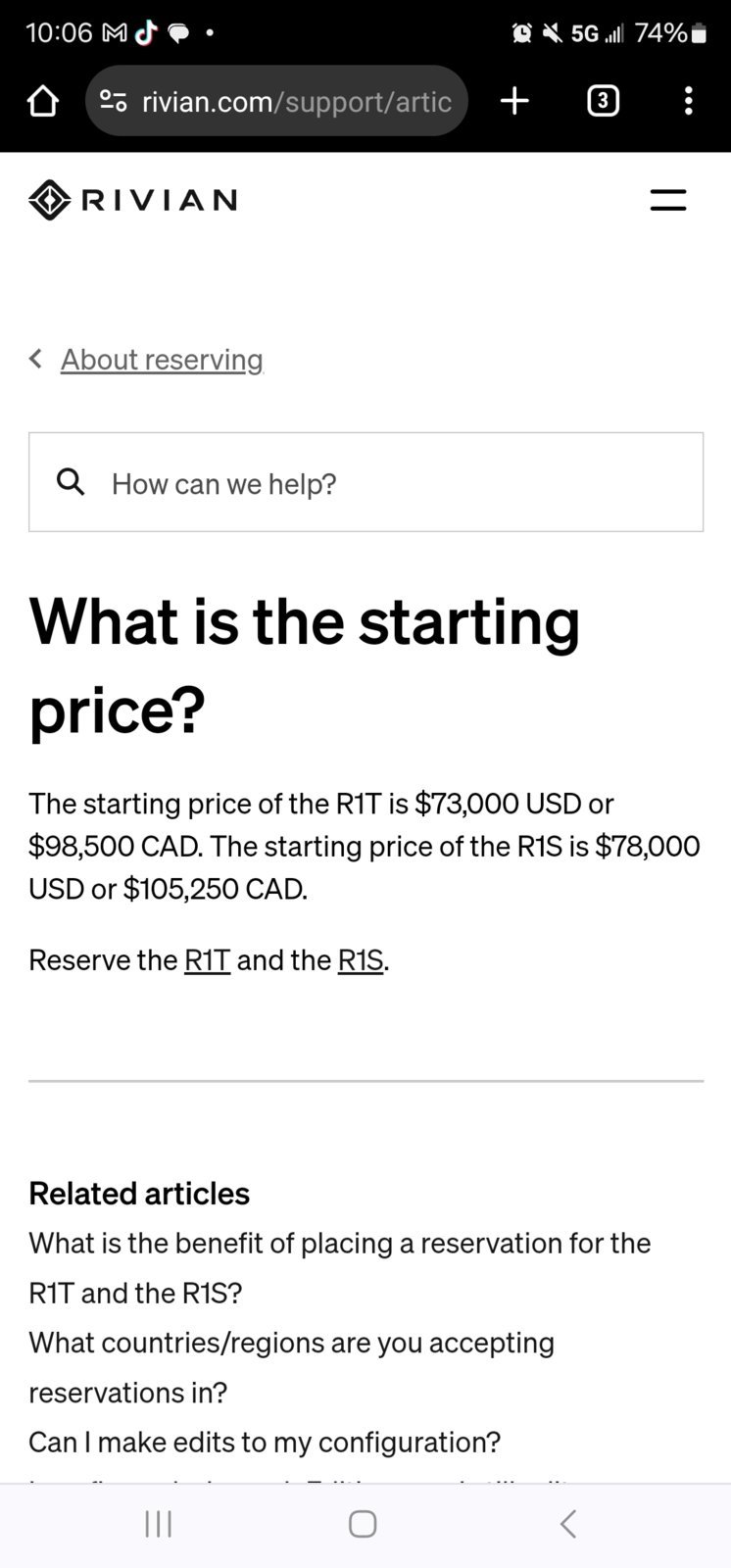Follow the R1T reservation link
731x1568 pixels.
coord(207,959)
